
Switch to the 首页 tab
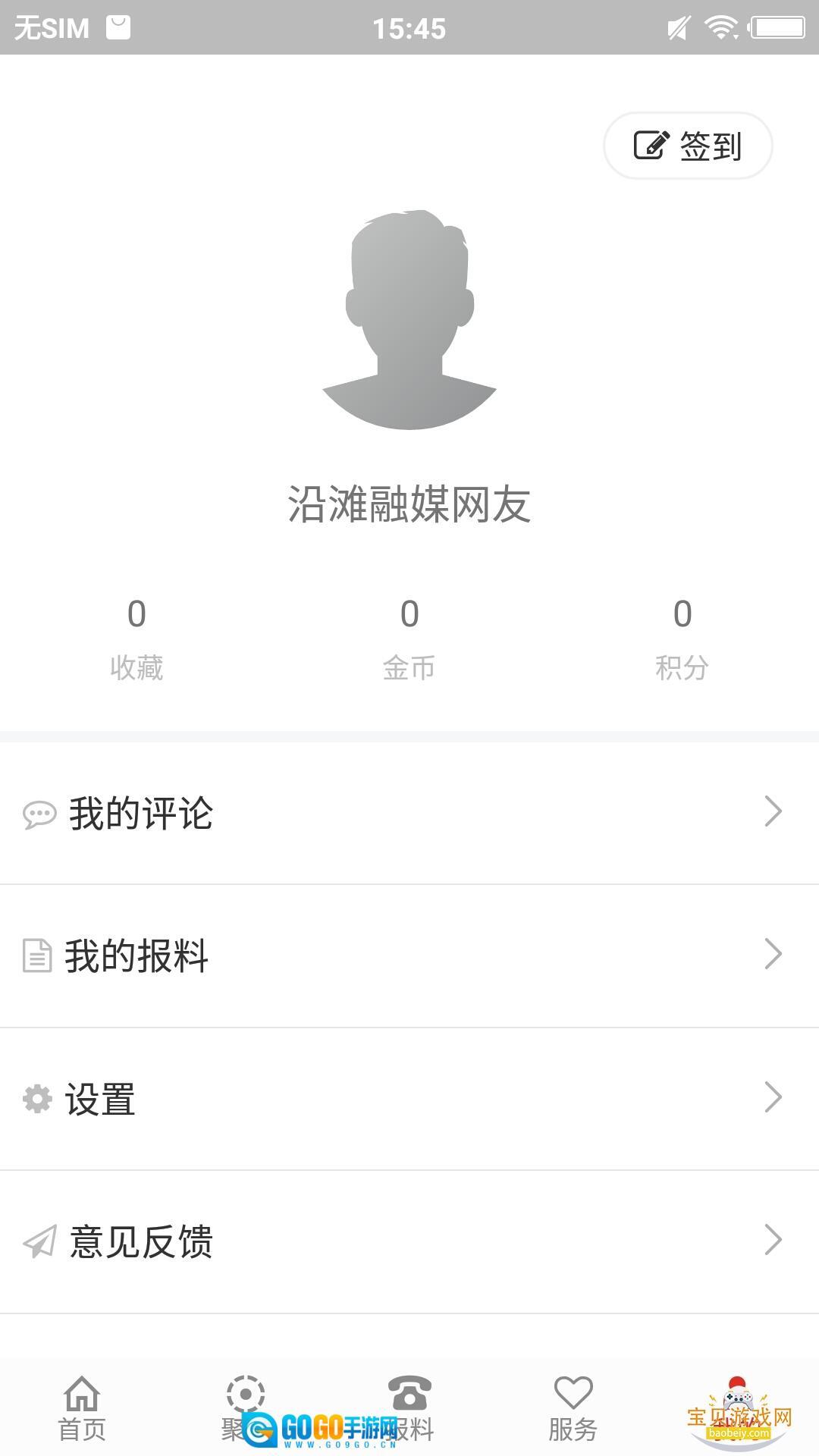pos(82,1408)
